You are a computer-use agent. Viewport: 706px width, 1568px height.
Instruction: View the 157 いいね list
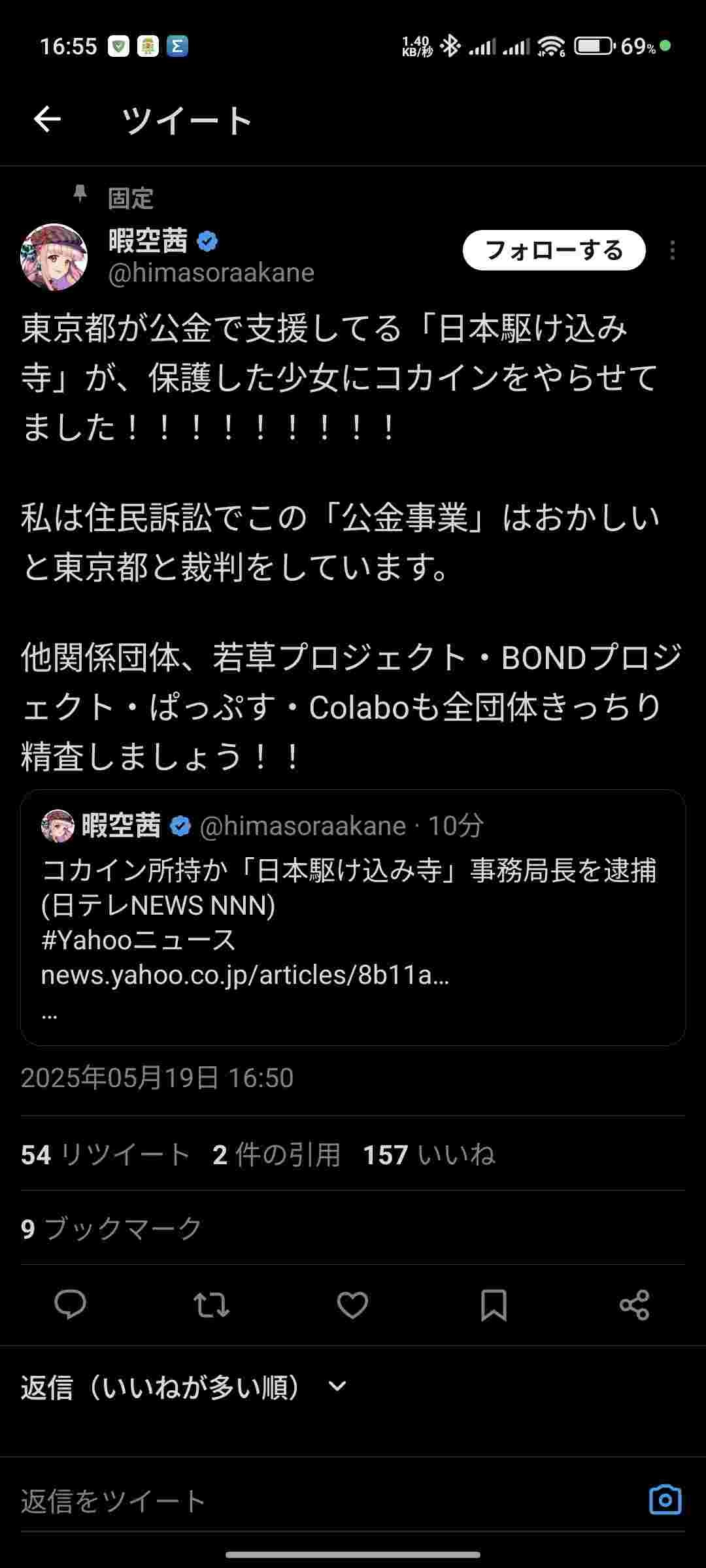[x=429, y=1154]
